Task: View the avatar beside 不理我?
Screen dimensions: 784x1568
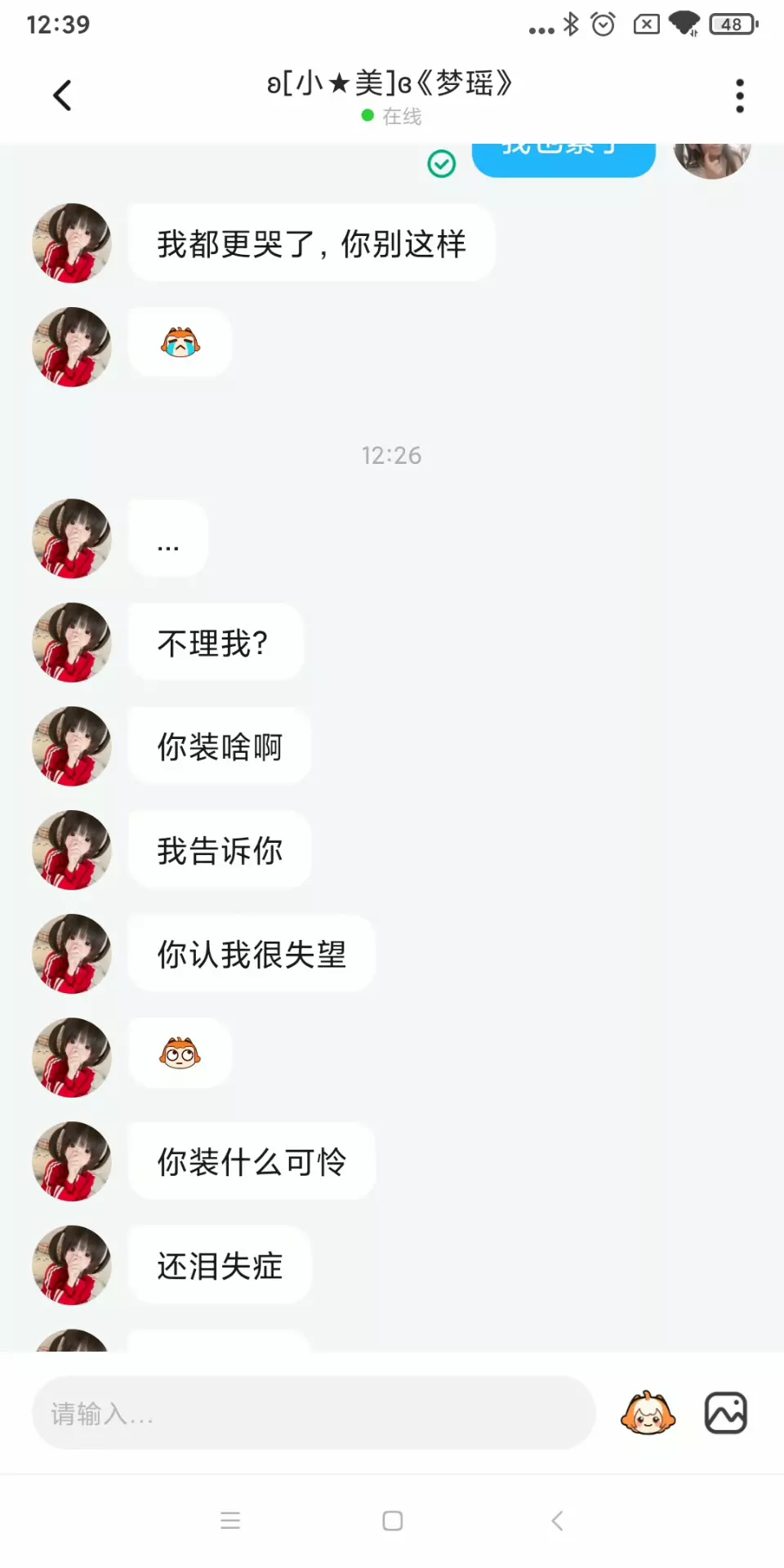Action: pyautogui.click(x=72, y=643)
